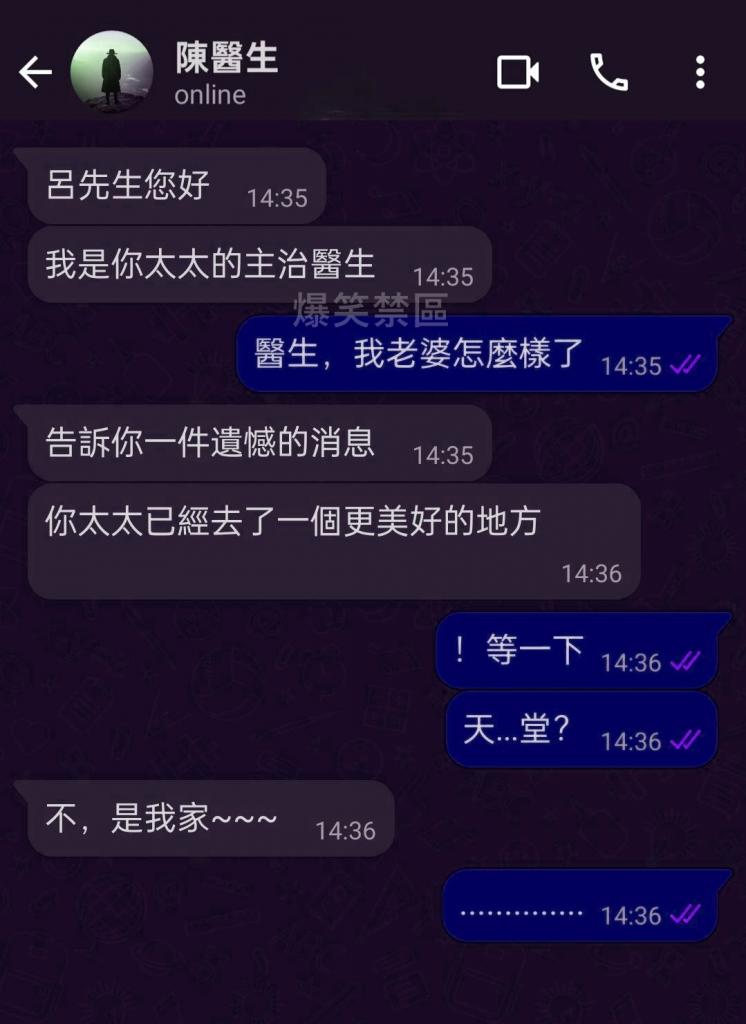The height and width of the screenshot is (1024, 746).
Task: Start a voice call with 陳醫生
Action: click(x=608, y=72)
